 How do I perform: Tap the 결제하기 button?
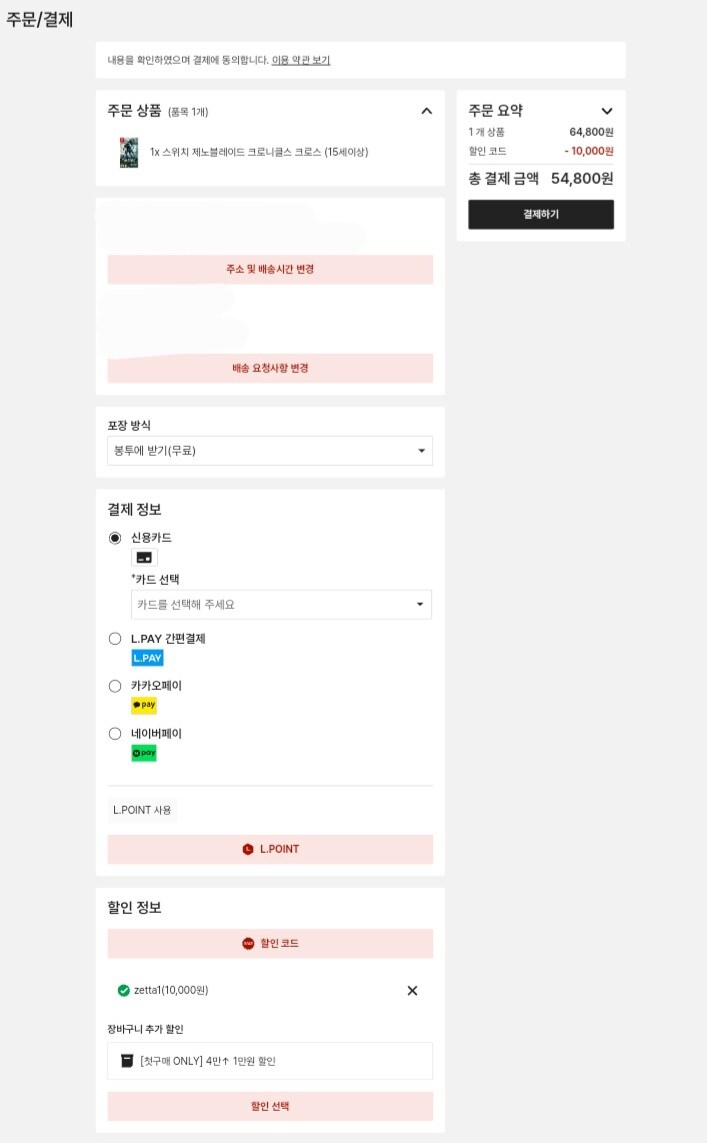[x=541, y=214]
